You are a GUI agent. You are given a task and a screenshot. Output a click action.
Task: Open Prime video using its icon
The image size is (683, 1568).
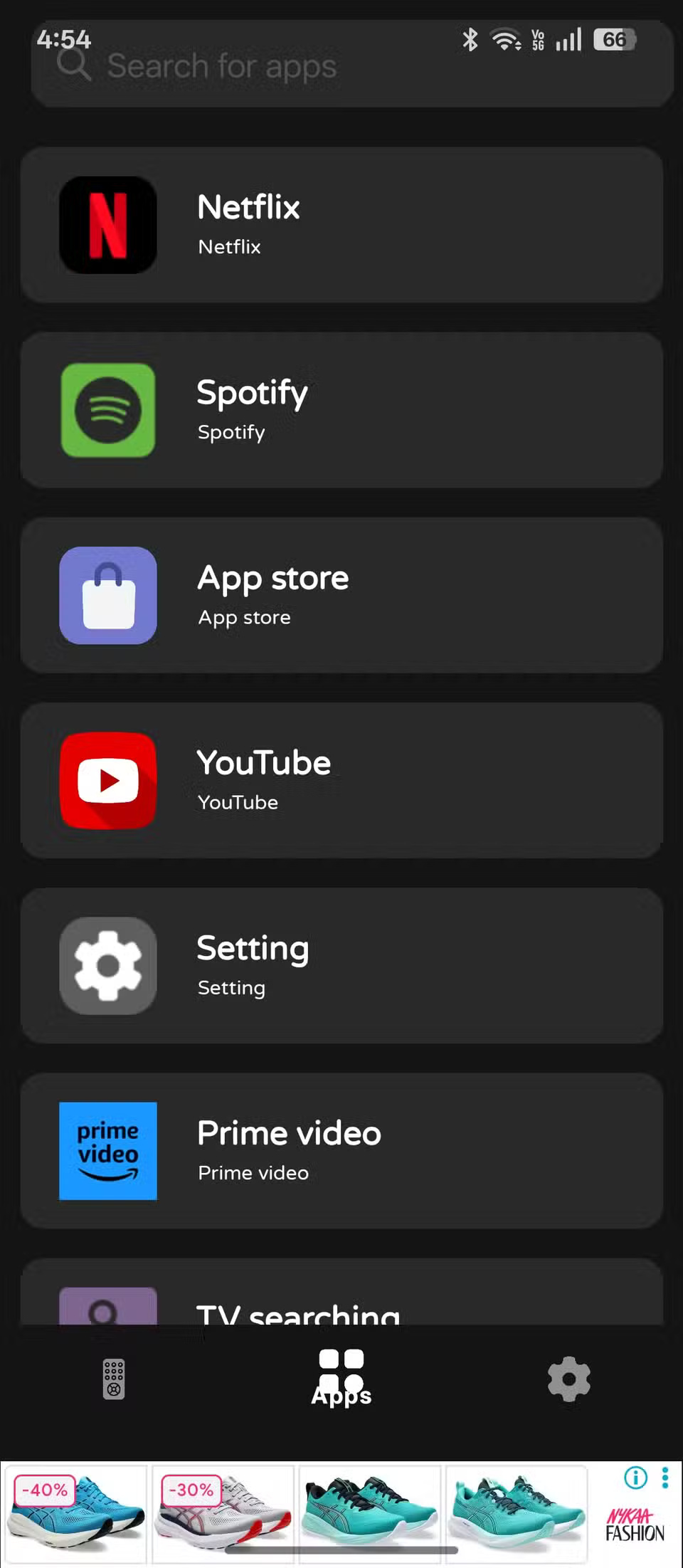[107, 1151]
